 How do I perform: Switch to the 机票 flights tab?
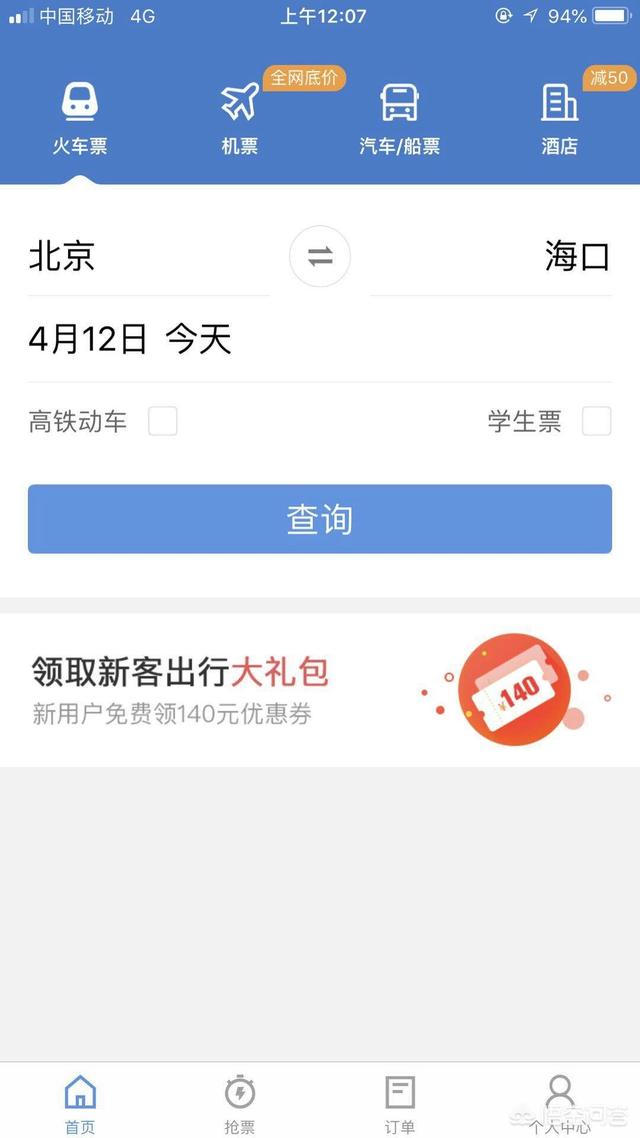[240, 118]
